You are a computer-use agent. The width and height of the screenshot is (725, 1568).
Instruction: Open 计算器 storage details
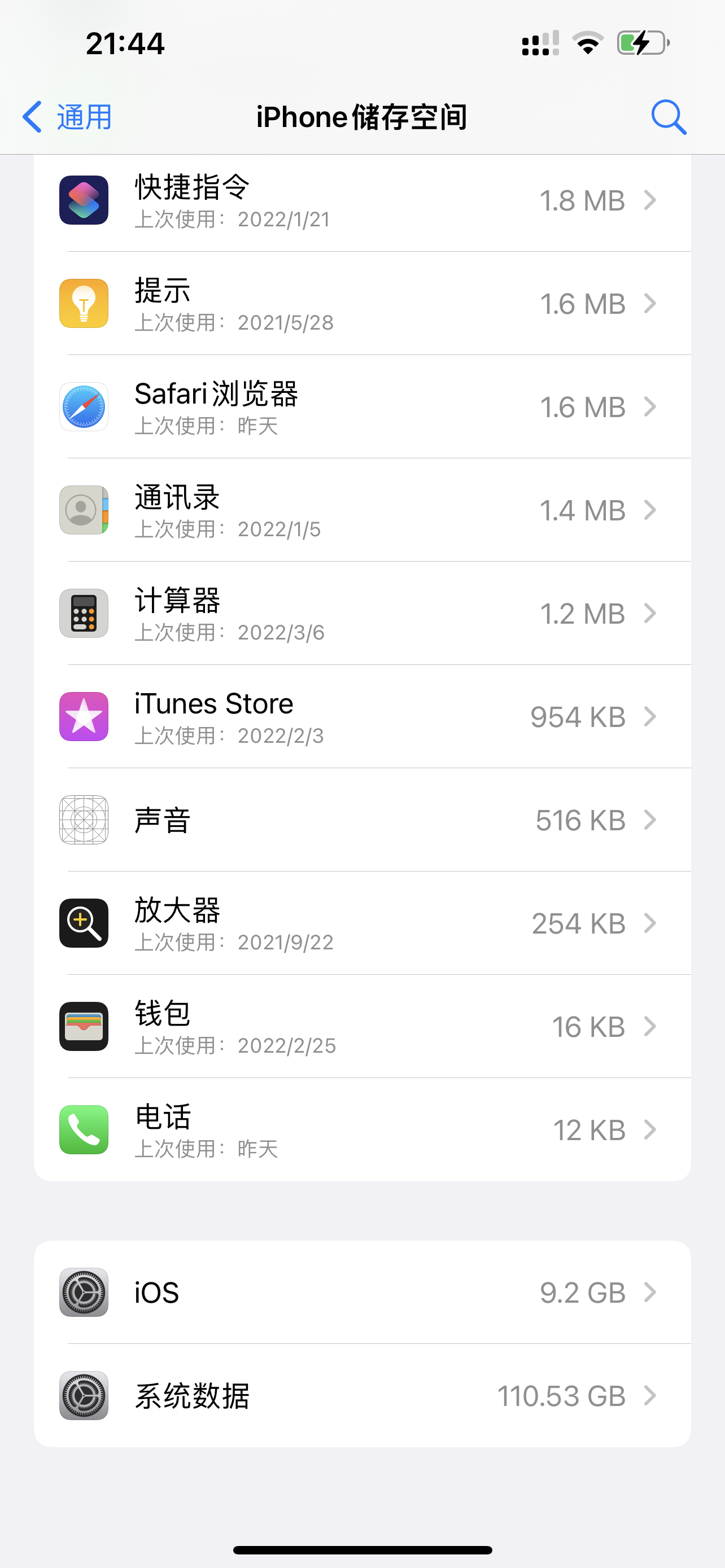(362, 614)
